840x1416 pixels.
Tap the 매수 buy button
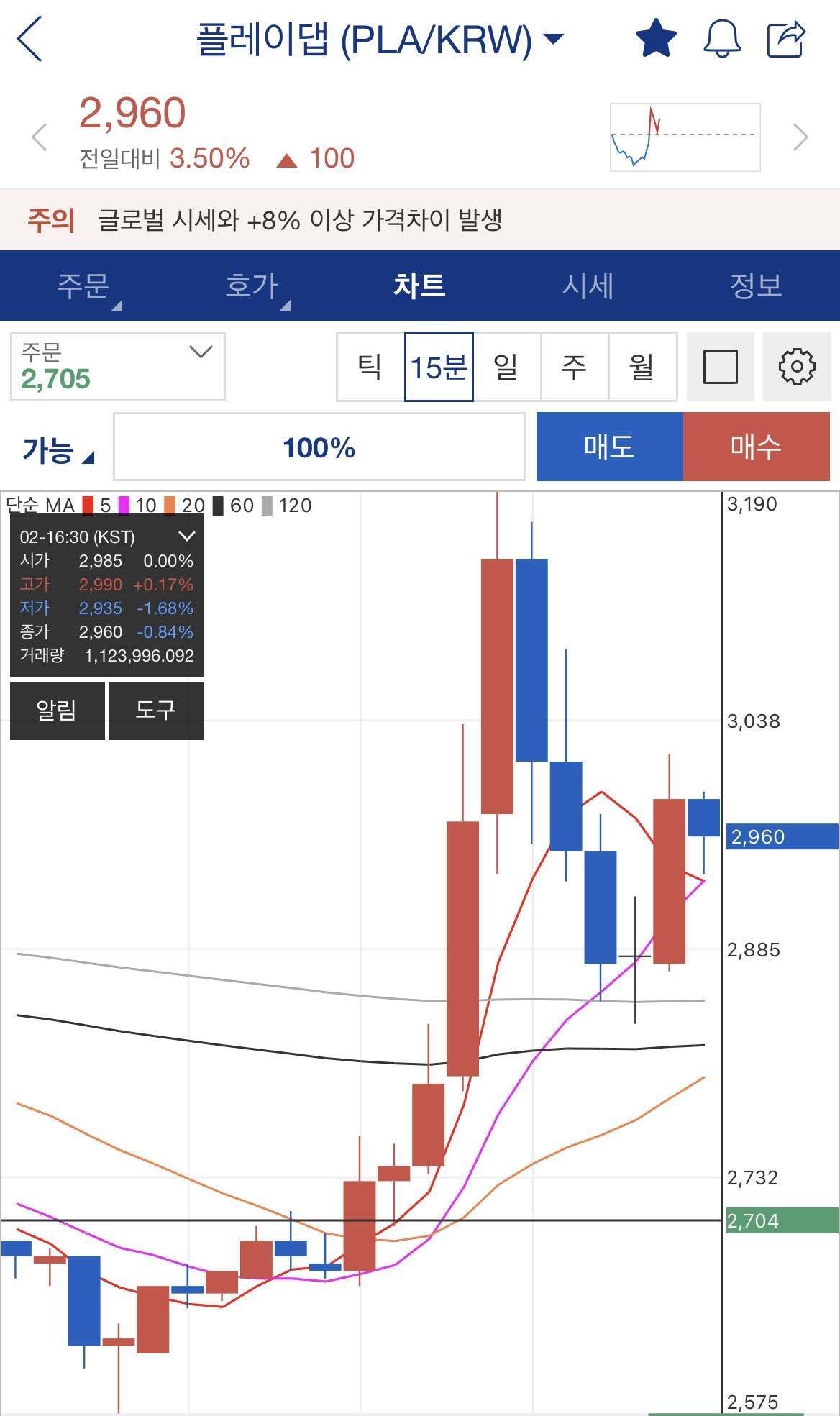756,447
